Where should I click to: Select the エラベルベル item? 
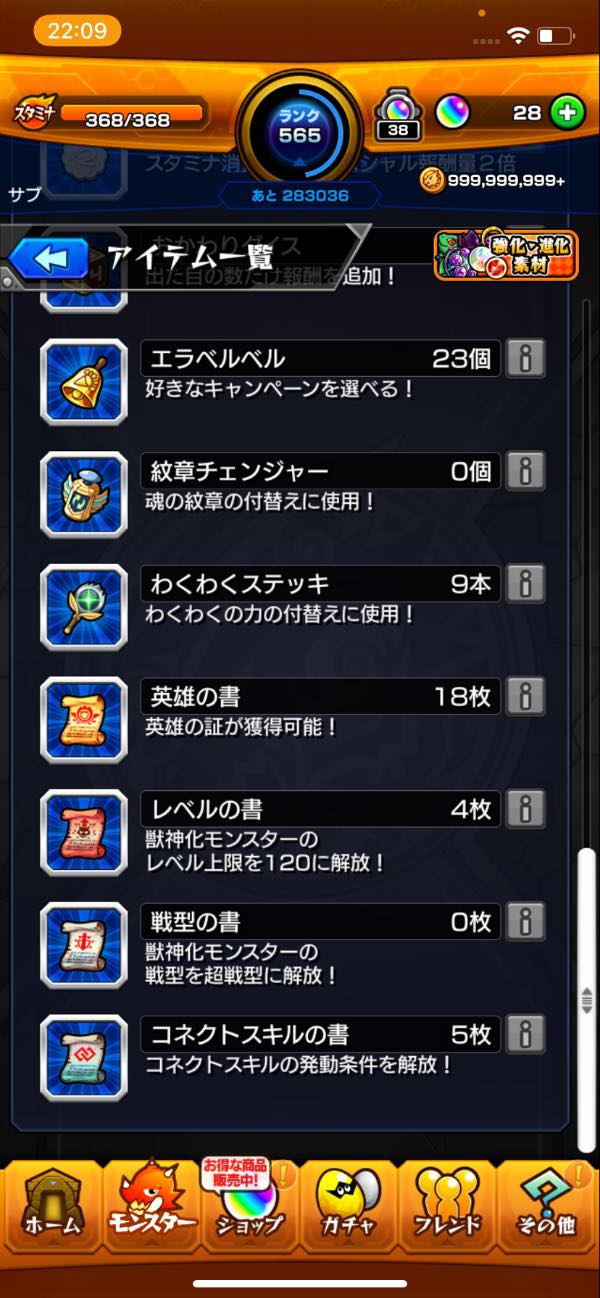pos(84,382)
